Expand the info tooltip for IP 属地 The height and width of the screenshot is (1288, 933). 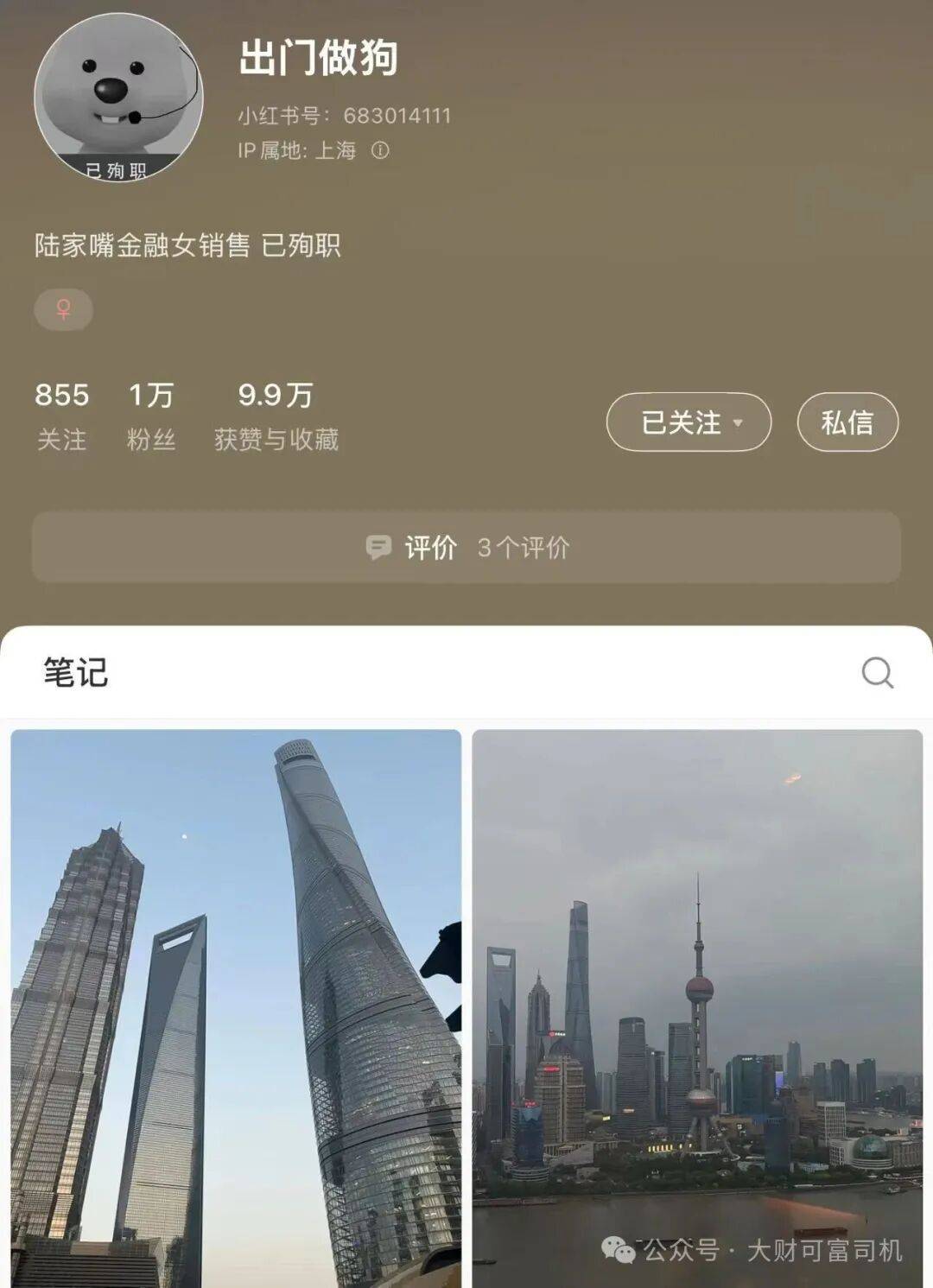(379, 151)
